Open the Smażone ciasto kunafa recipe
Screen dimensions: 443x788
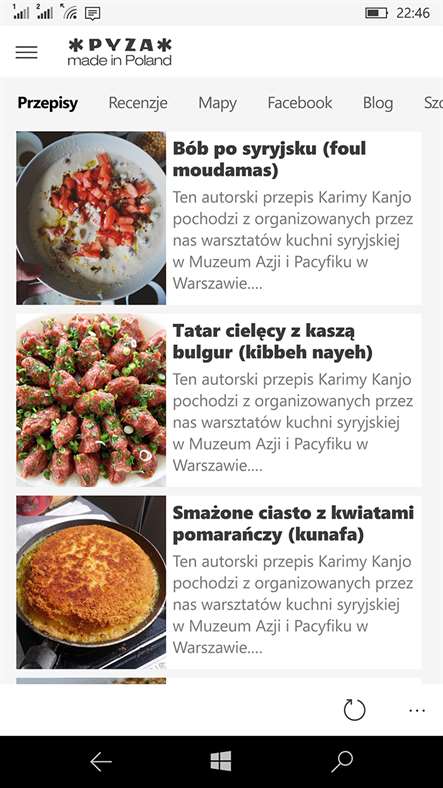[x=218, y=582]
